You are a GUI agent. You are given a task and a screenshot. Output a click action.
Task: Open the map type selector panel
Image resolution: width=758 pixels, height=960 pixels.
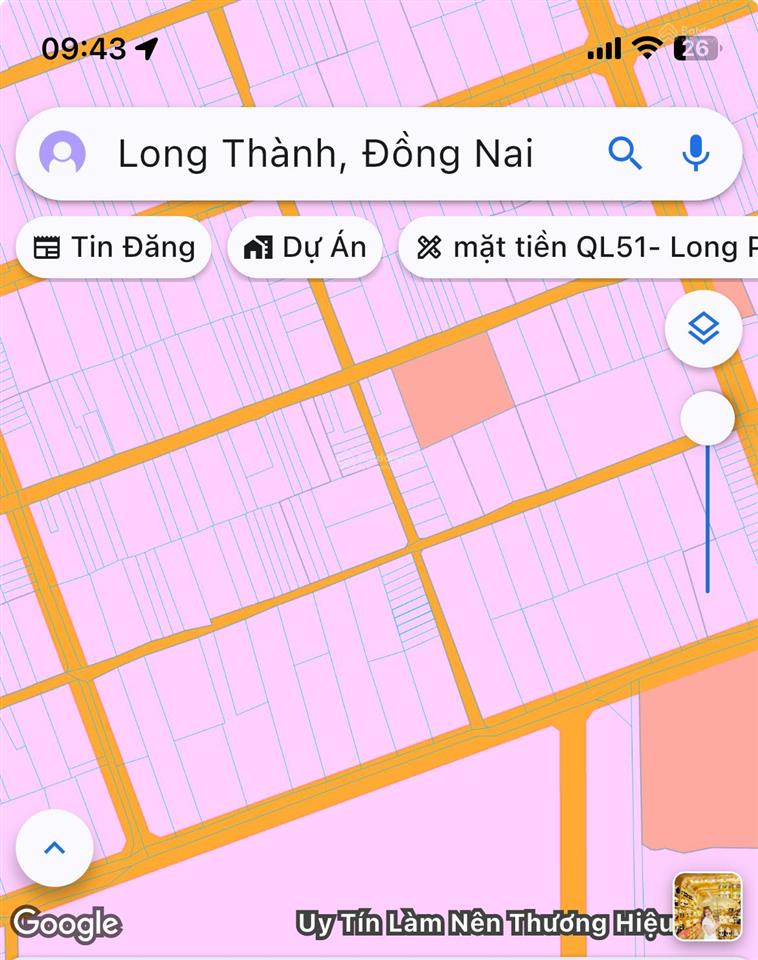(x=704, y=328)
